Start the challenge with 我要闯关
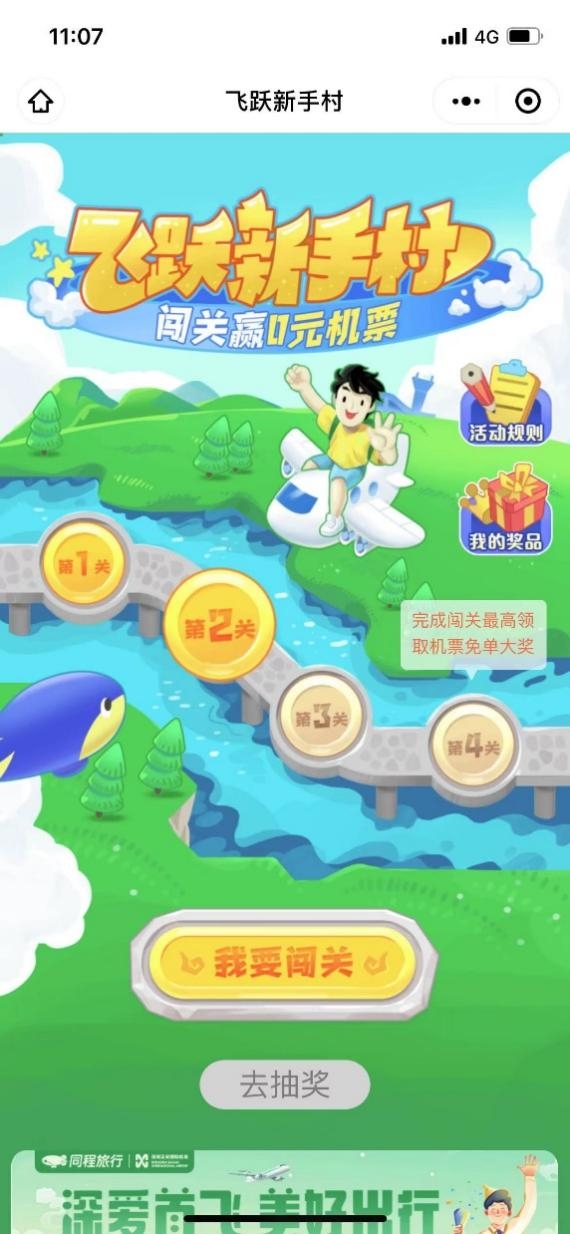Image resolution: width=570 pixels, height=1234 pixels. [285, 964]
